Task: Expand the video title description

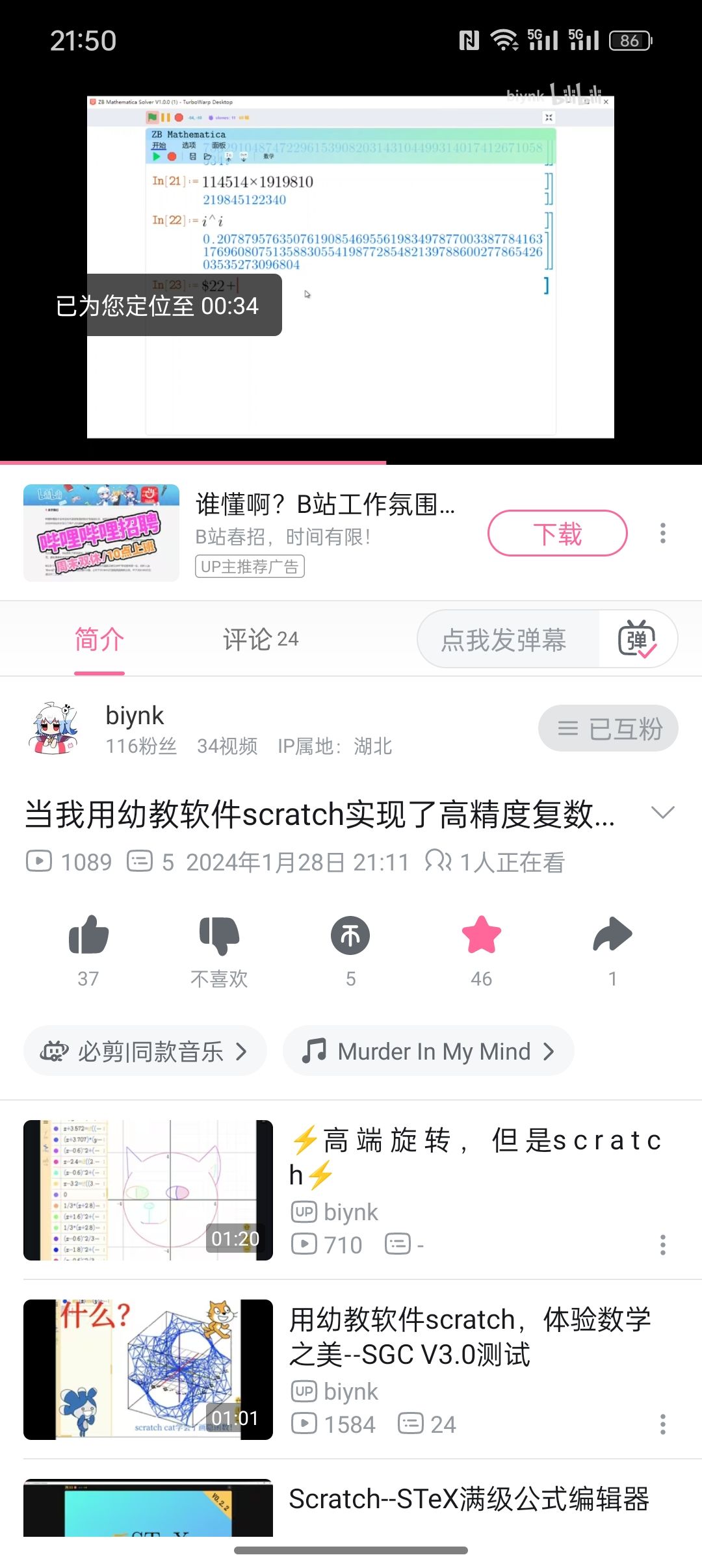Action: point(662,813)
